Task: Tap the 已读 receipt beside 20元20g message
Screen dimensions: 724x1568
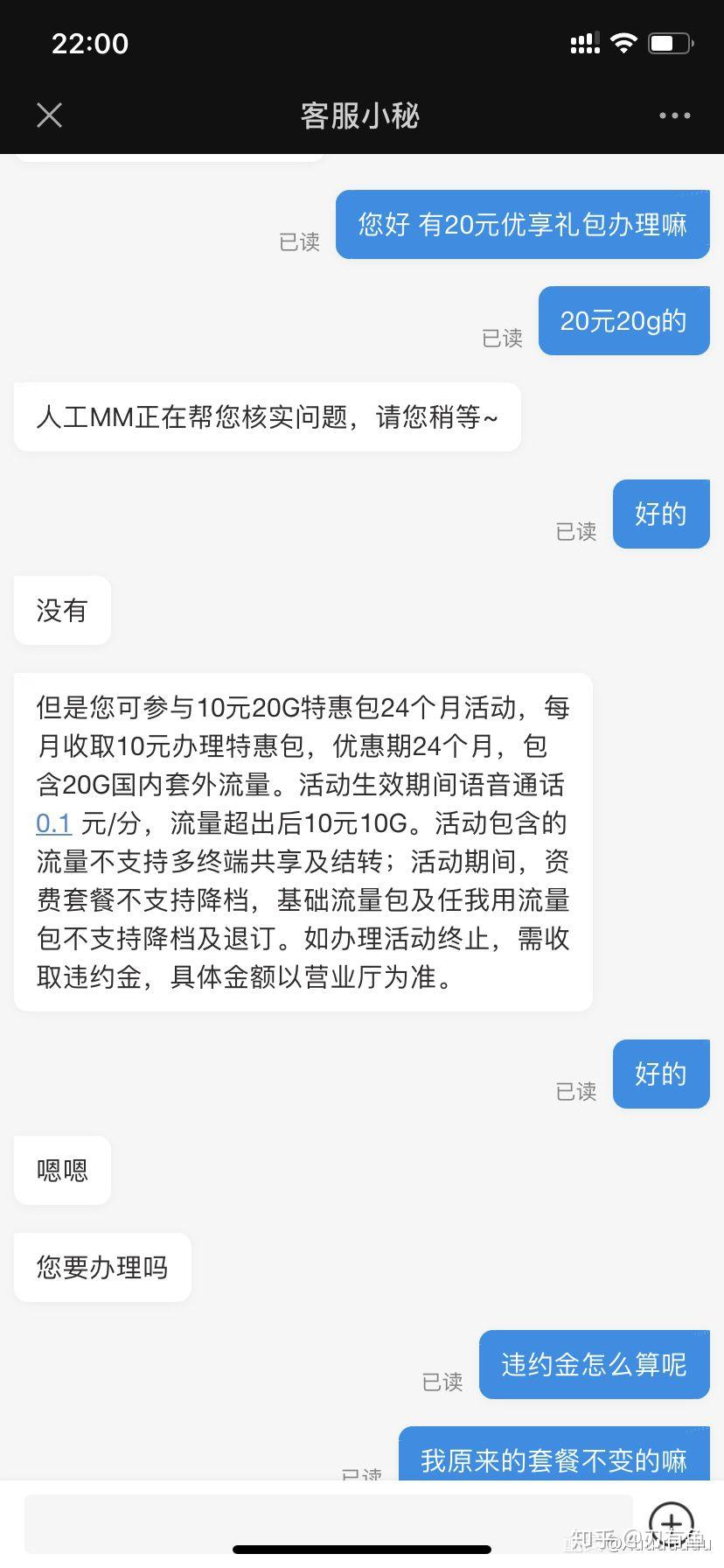Action: pos(503,339)
